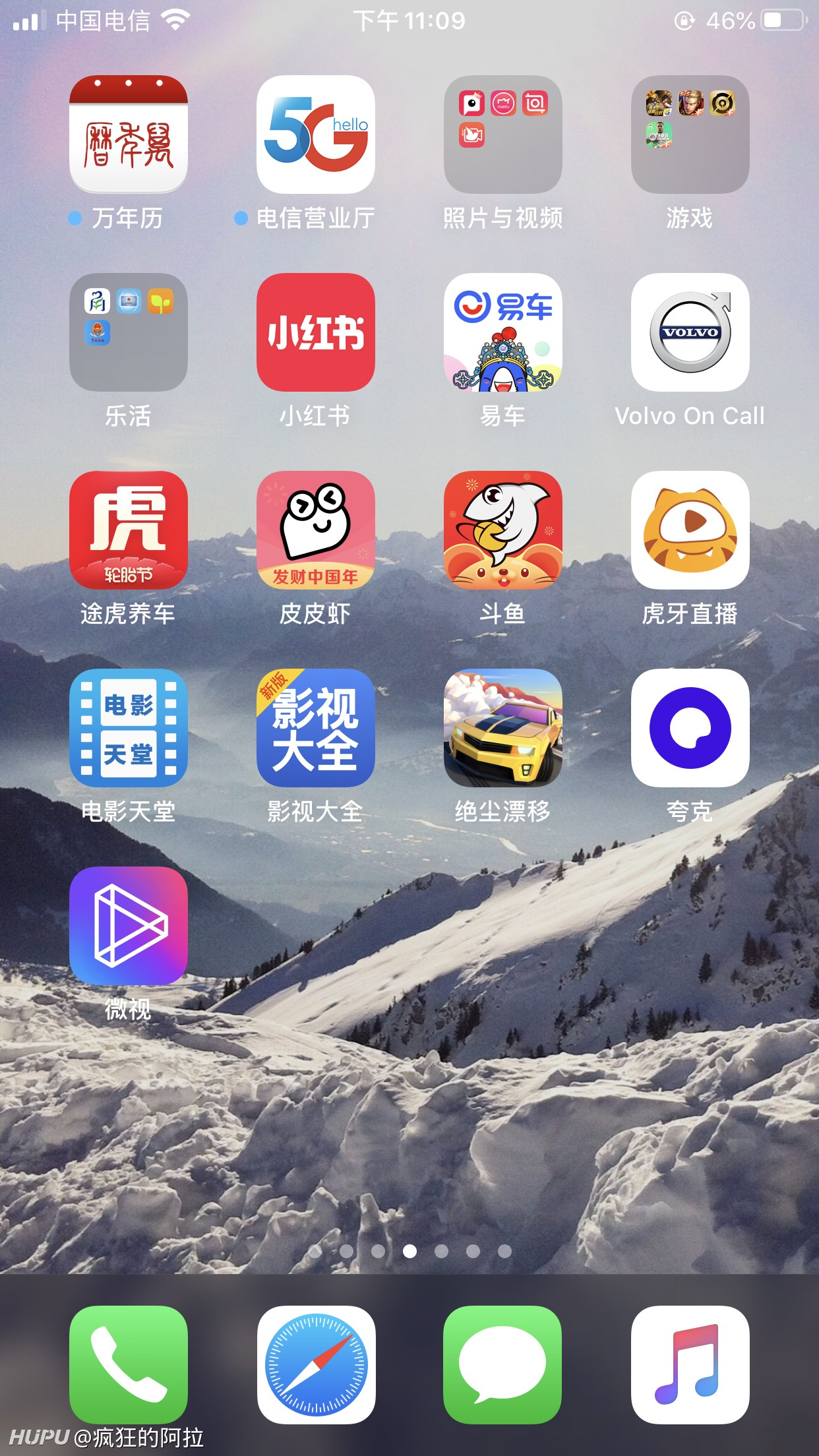
Task: Open the 照片与视频 folder
Action: 503,135
